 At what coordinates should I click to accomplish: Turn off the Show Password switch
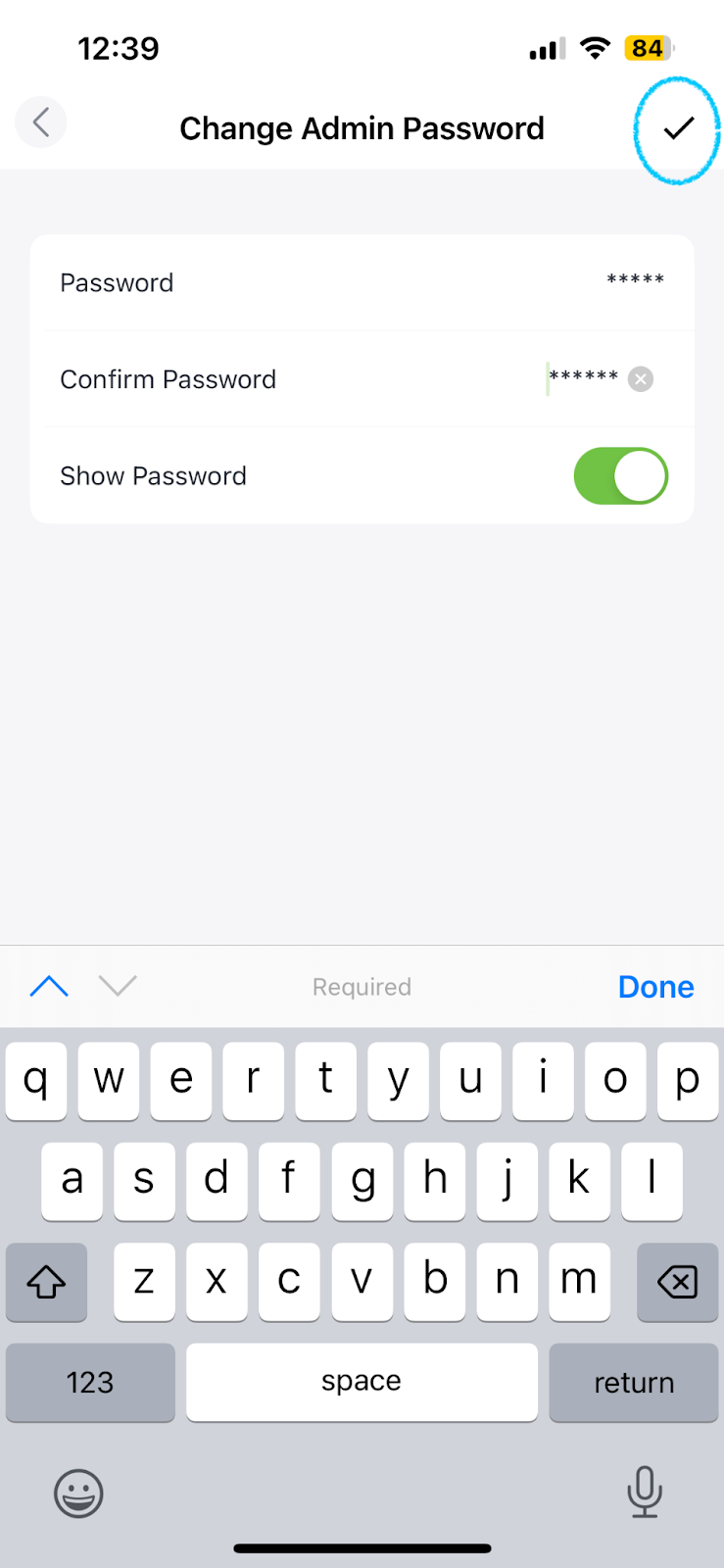click(x=621, y=476)
